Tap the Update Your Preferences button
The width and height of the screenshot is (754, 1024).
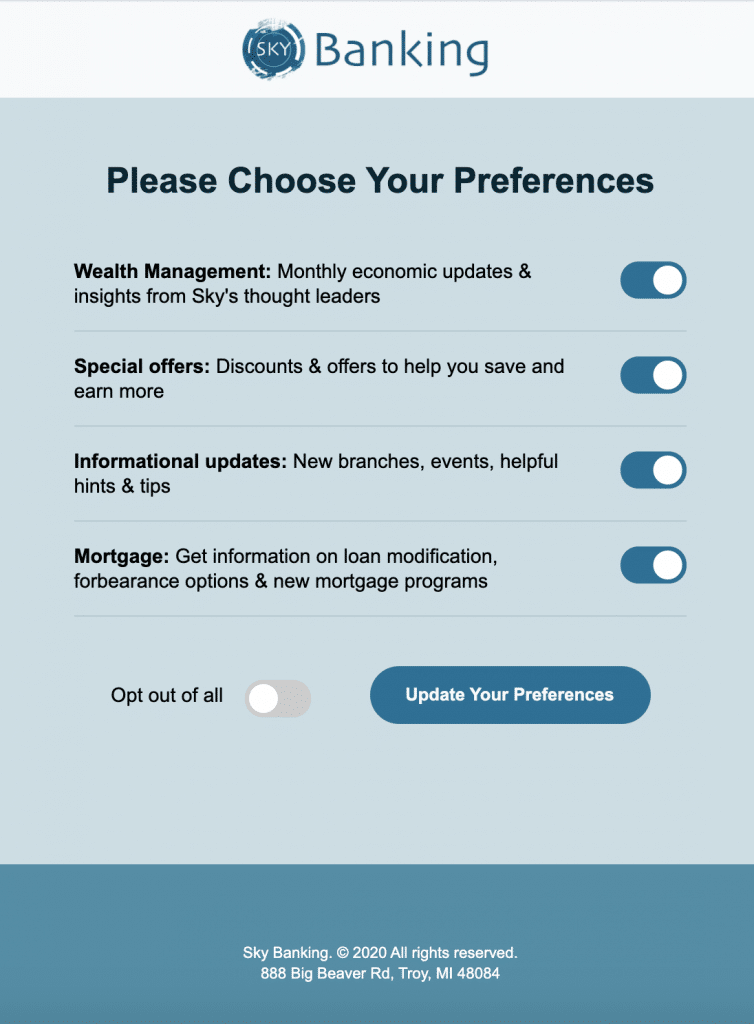click(x=510, y=695)
